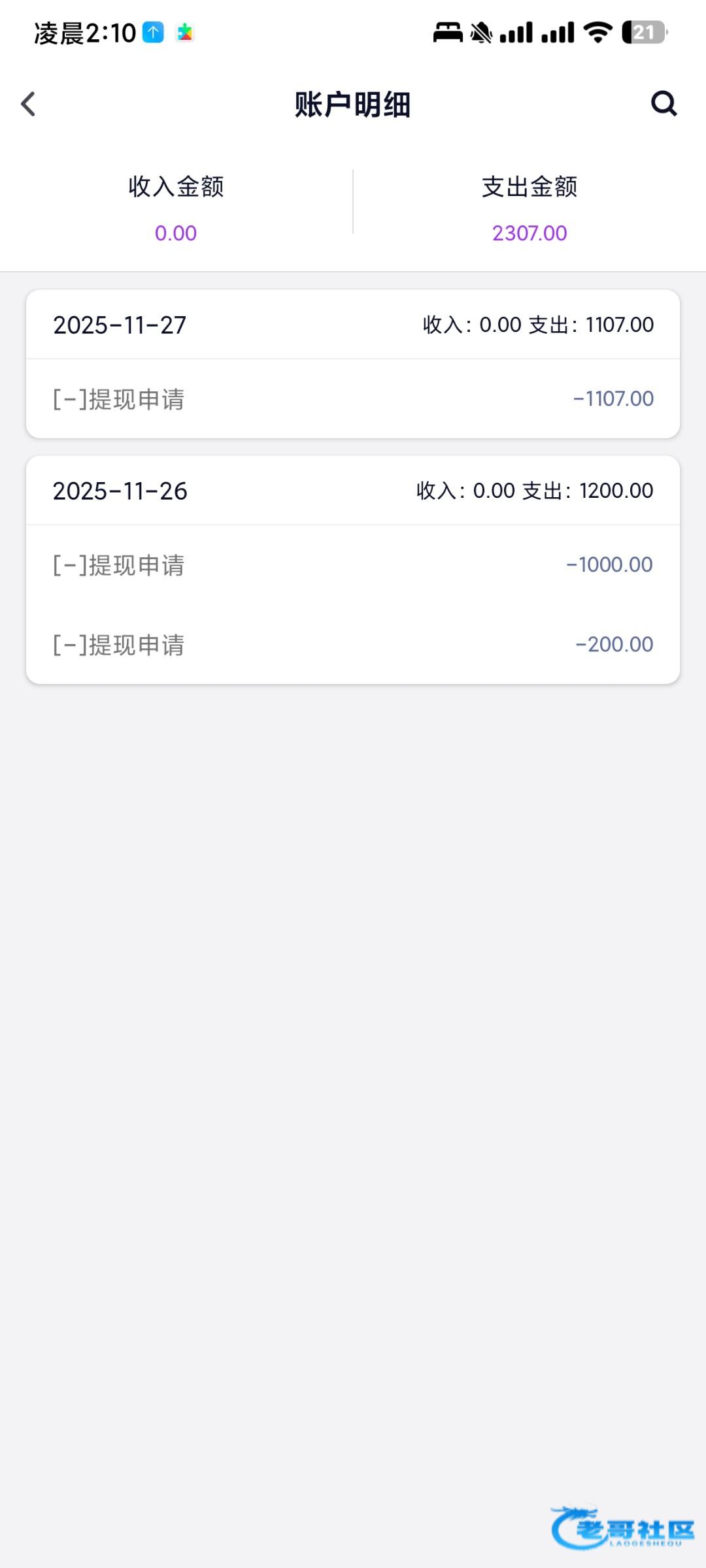Viewport: 706px width, 1568px height.
Task: Open the search icon in the header
Action: pos(664,103)
